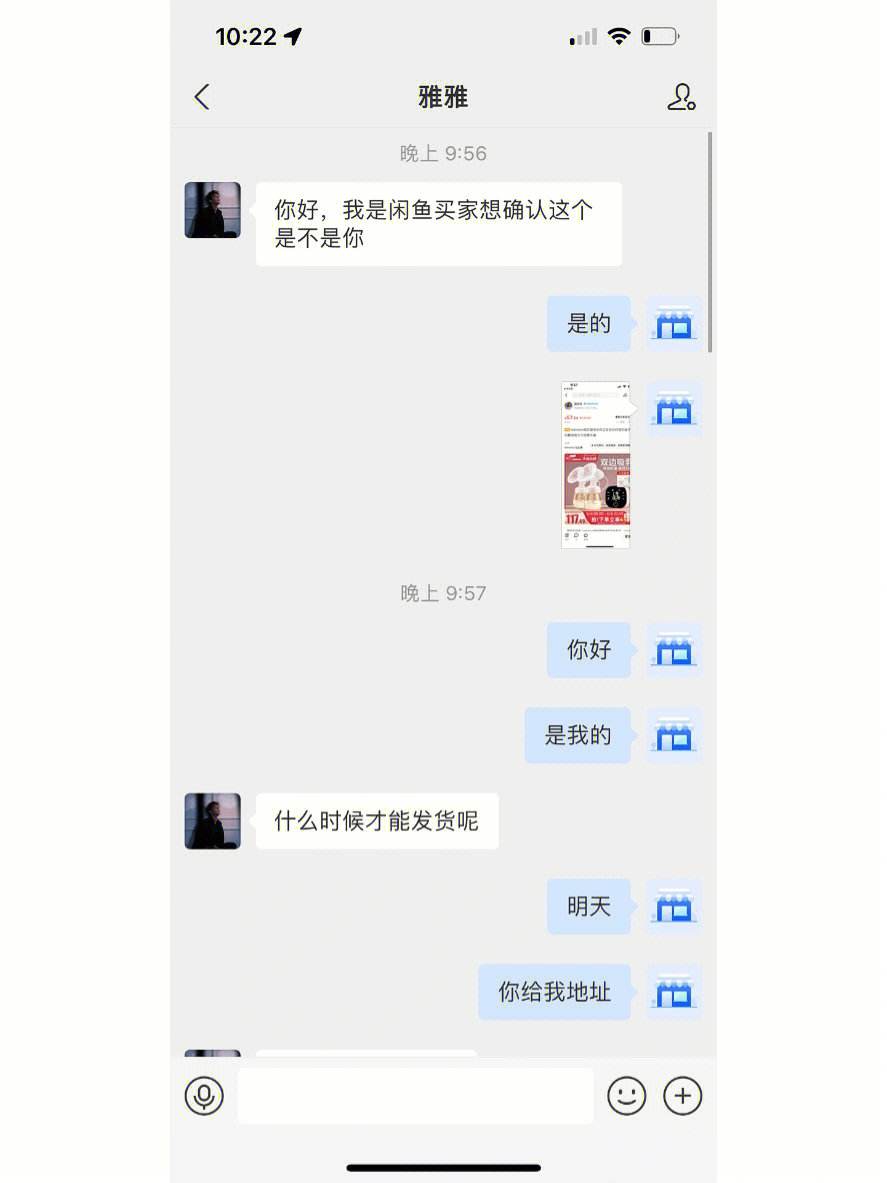Tap 雅雅's avatar beside 什么时候才能发货呢

[213, 821]
